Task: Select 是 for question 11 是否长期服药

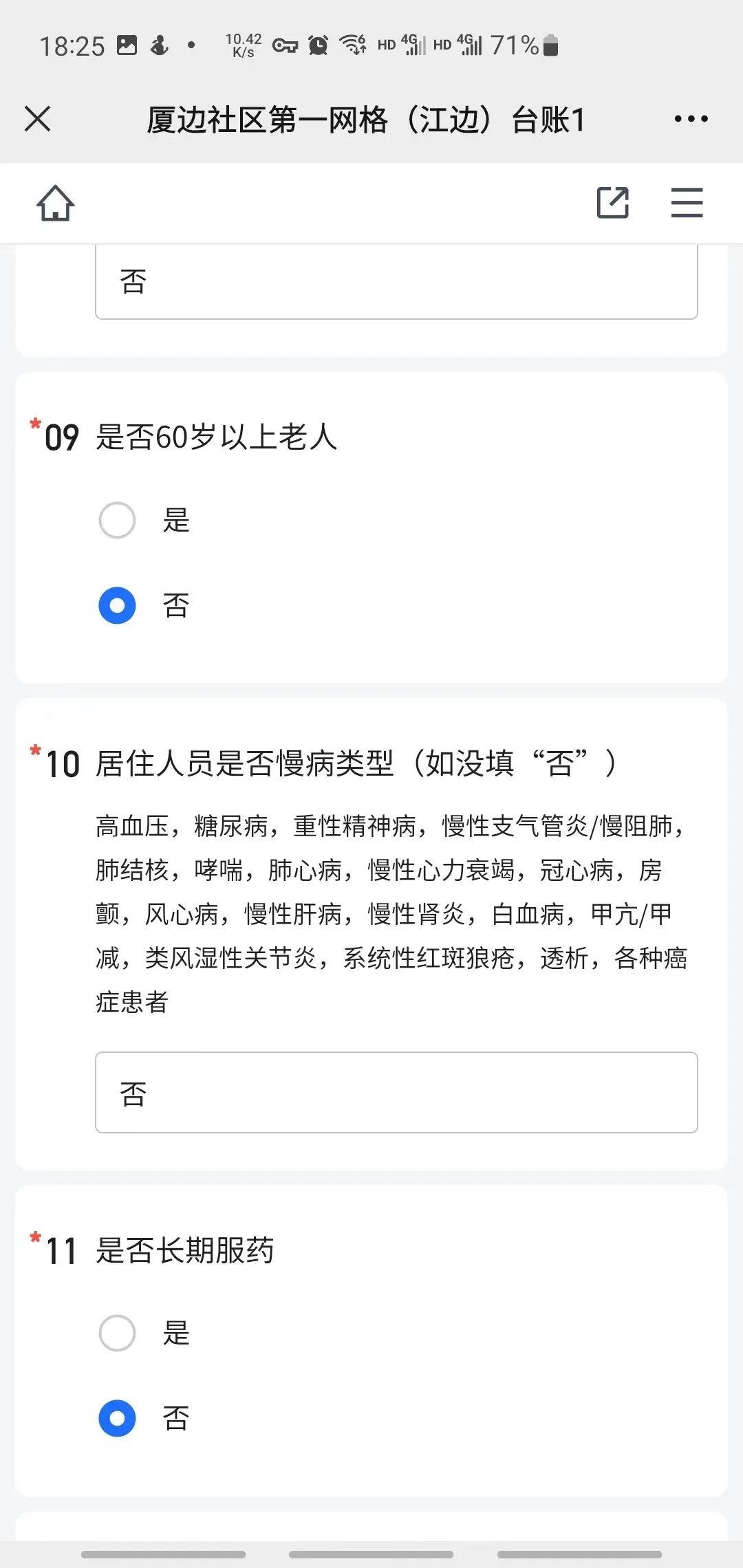Action: coord(118,1333)
